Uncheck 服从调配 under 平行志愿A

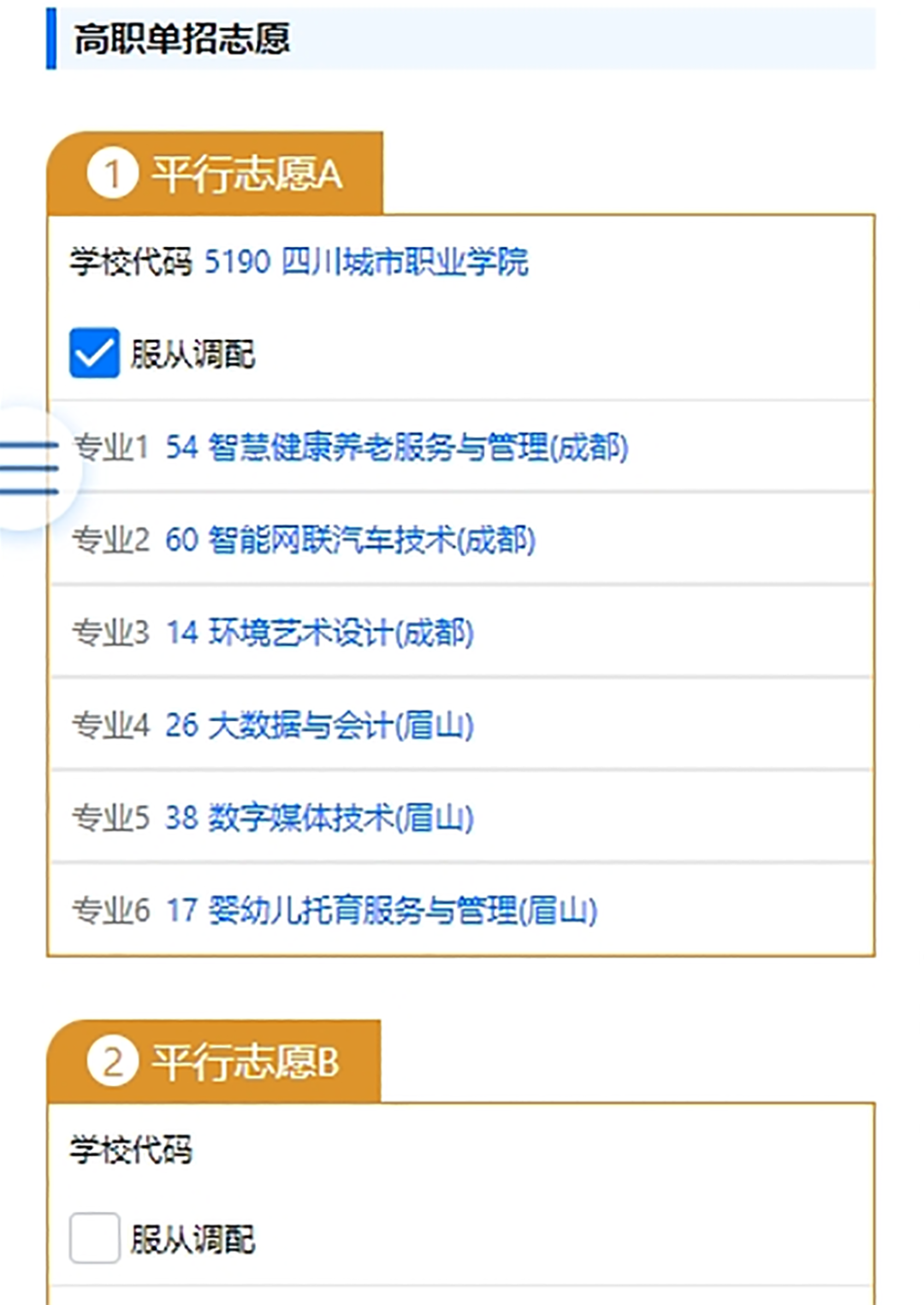pos(94,353)
